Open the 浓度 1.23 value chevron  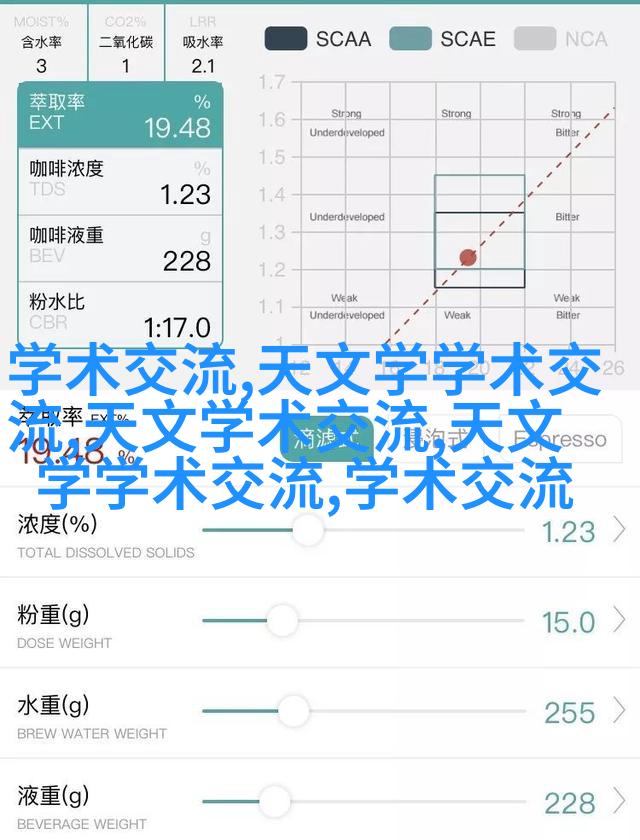point(621,530)
